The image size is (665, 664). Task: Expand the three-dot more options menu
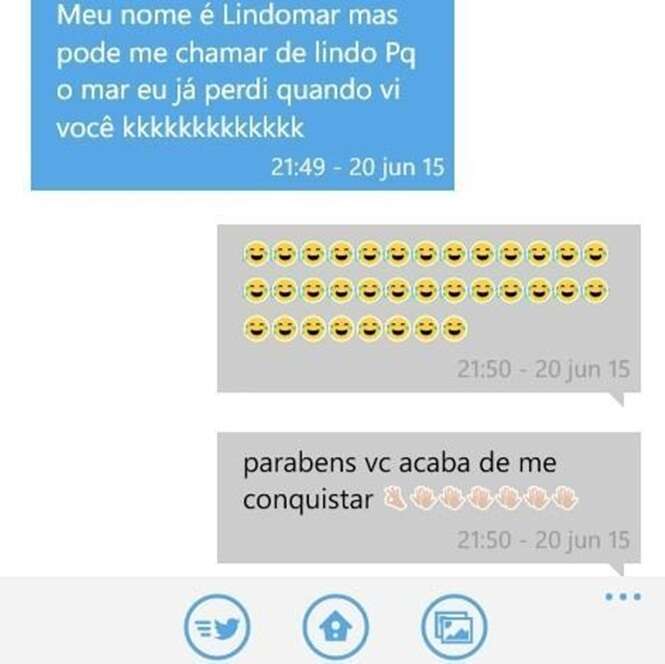click(622, 597)
